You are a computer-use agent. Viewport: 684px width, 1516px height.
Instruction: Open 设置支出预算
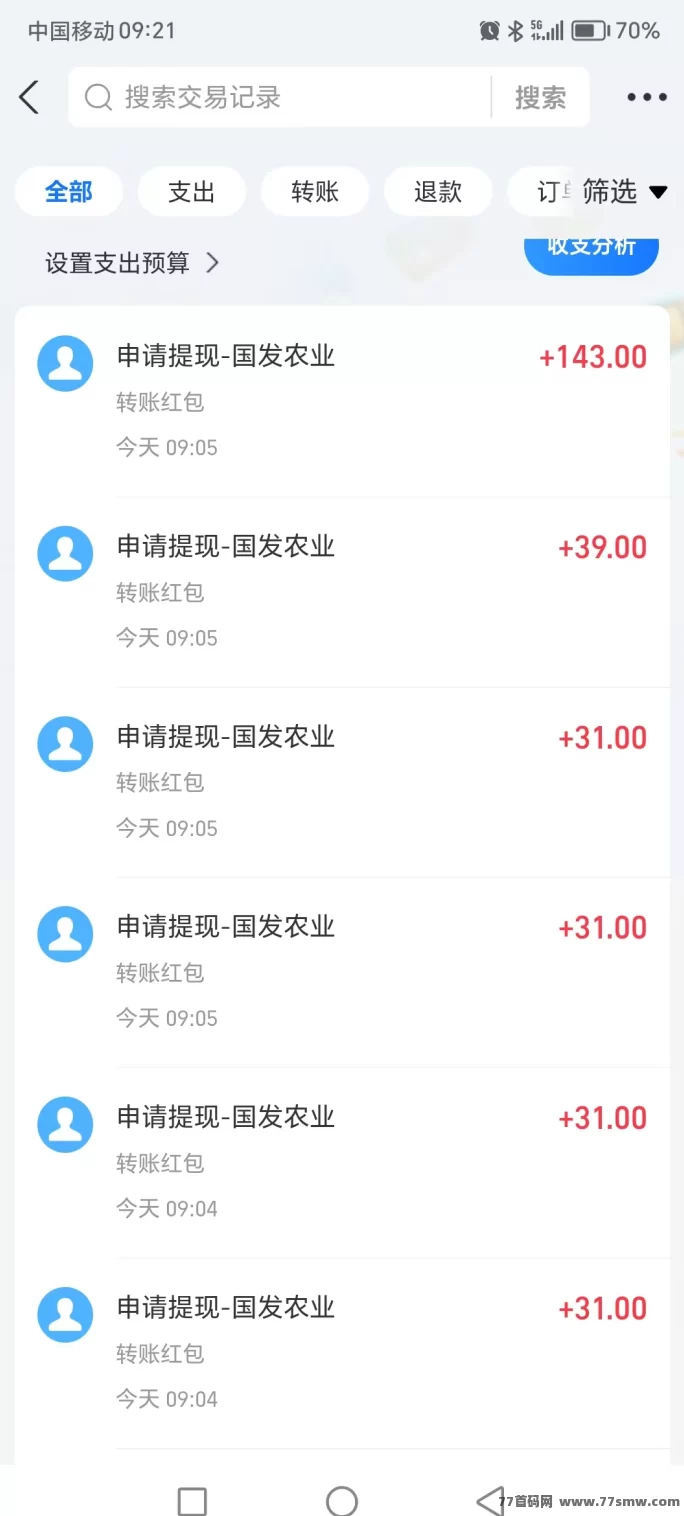click(x=132, y=263)
